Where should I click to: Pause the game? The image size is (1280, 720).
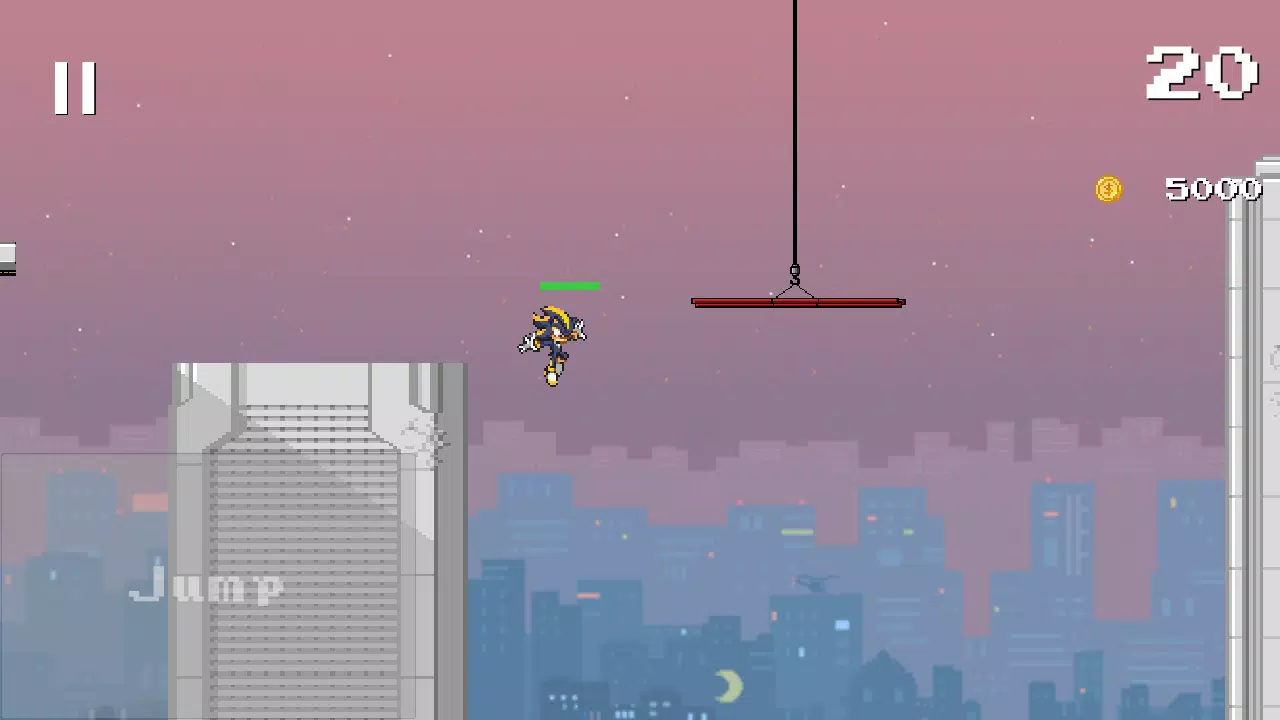[75, 88]
